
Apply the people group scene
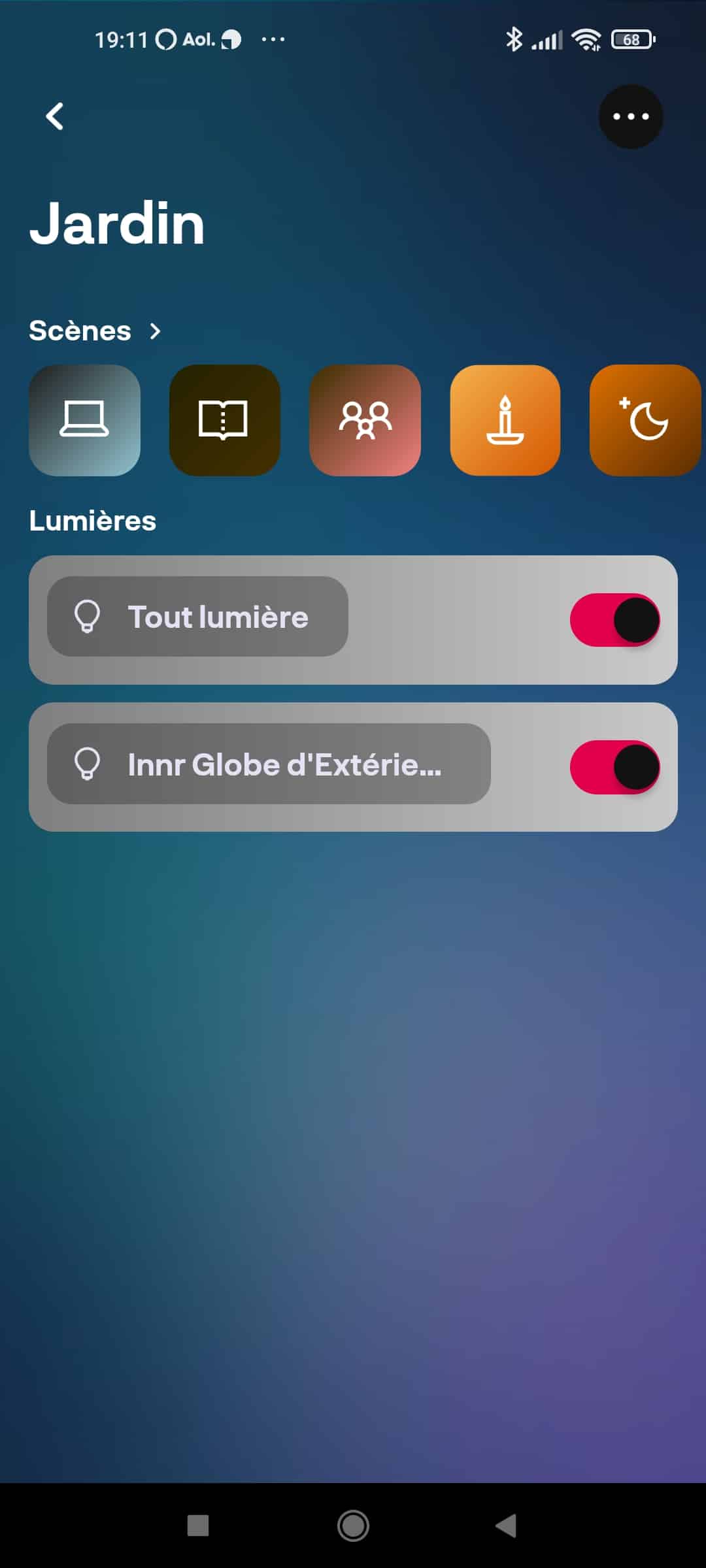[x=365, y=420]
